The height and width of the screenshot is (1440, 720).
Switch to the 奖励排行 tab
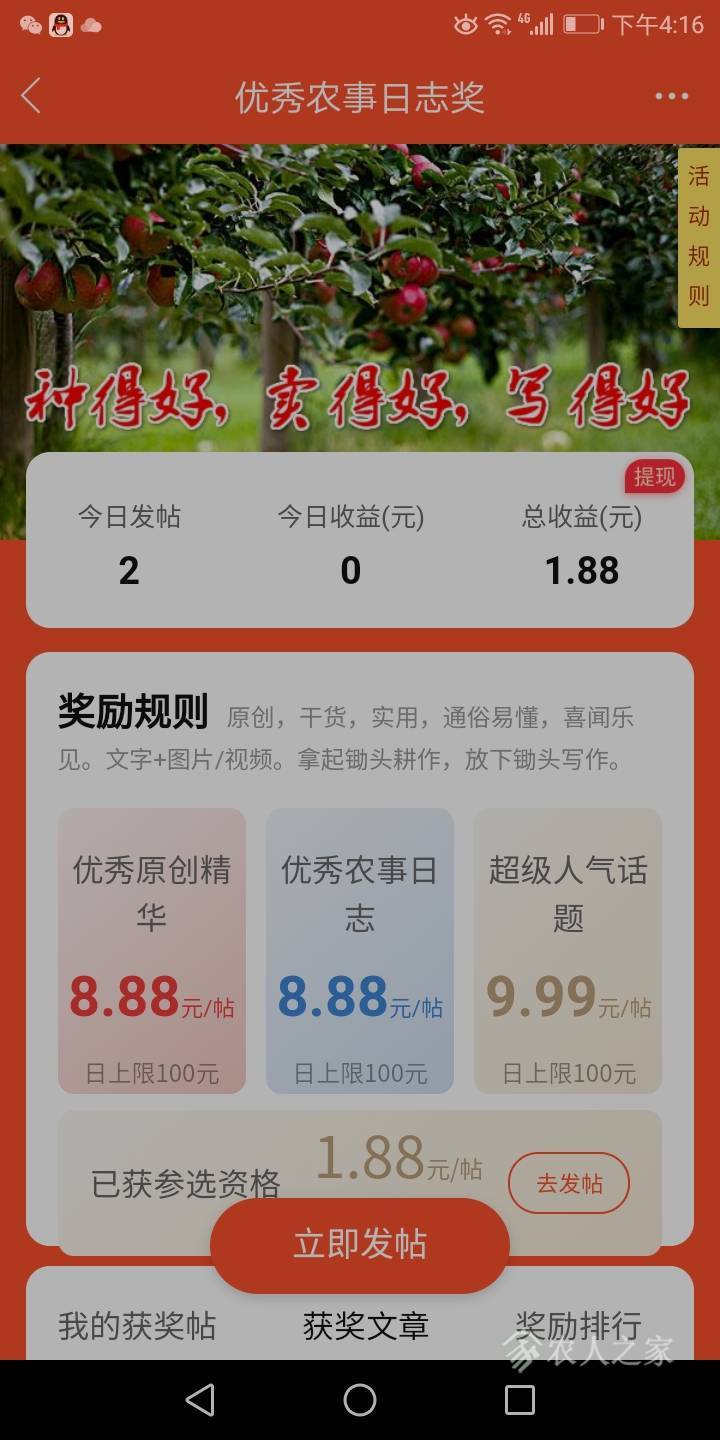[x=578, y=1326]
